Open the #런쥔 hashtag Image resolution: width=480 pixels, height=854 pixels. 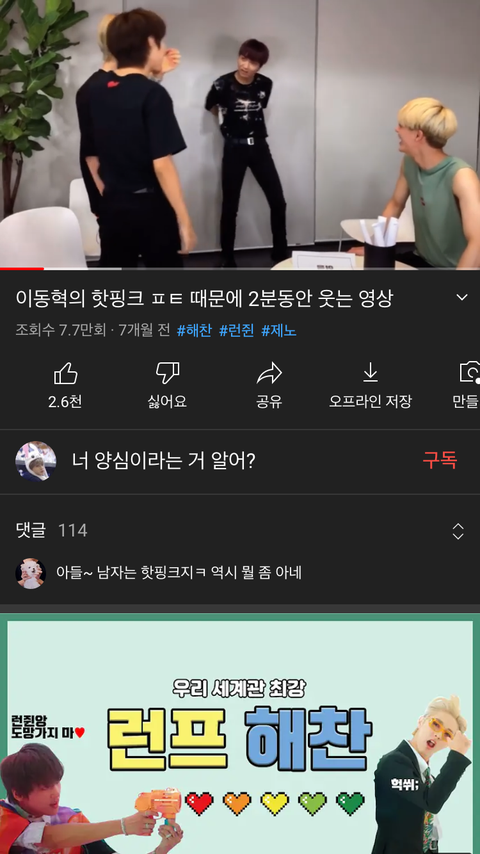pos(236,331)
